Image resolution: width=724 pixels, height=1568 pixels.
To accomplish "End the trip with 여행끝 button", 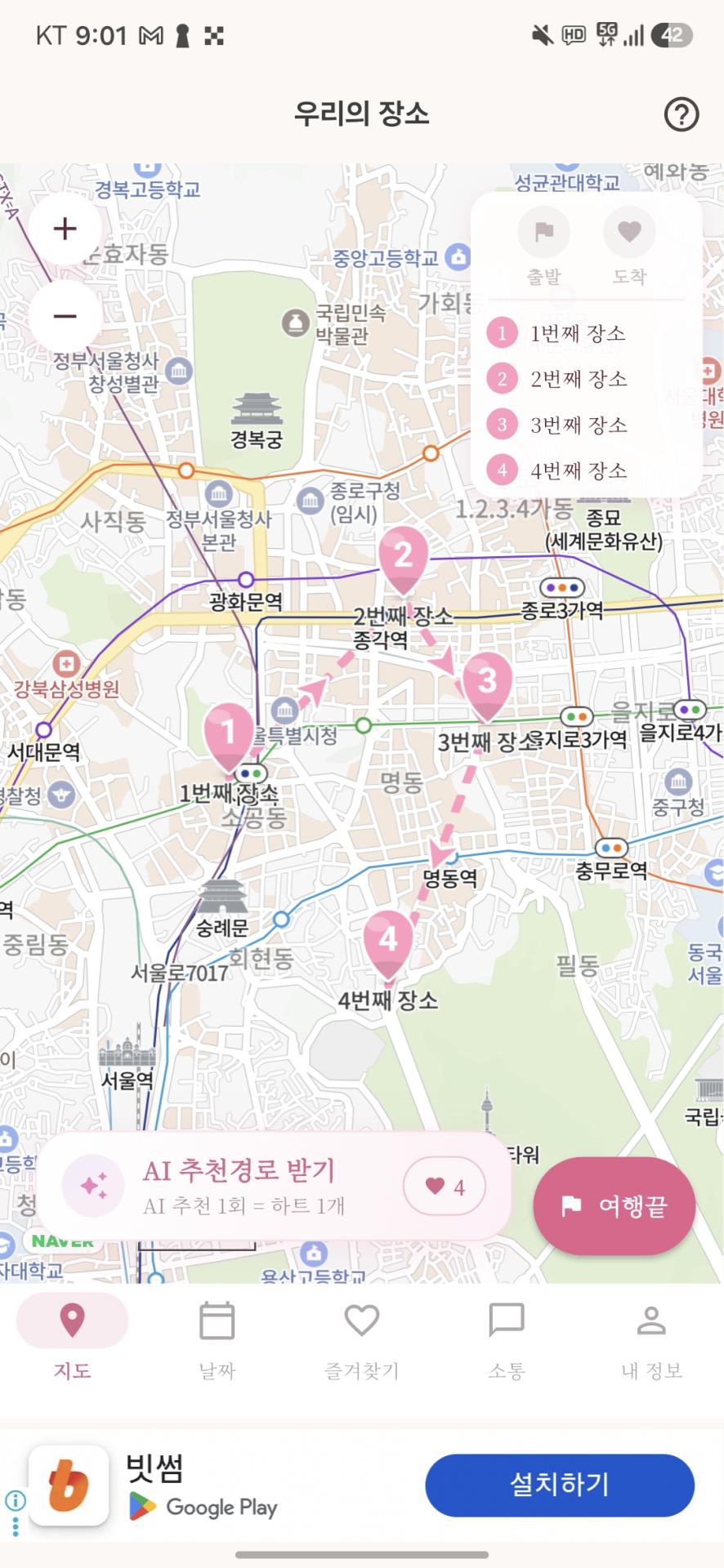I will pyautogui.click(x=615, y=1205).
